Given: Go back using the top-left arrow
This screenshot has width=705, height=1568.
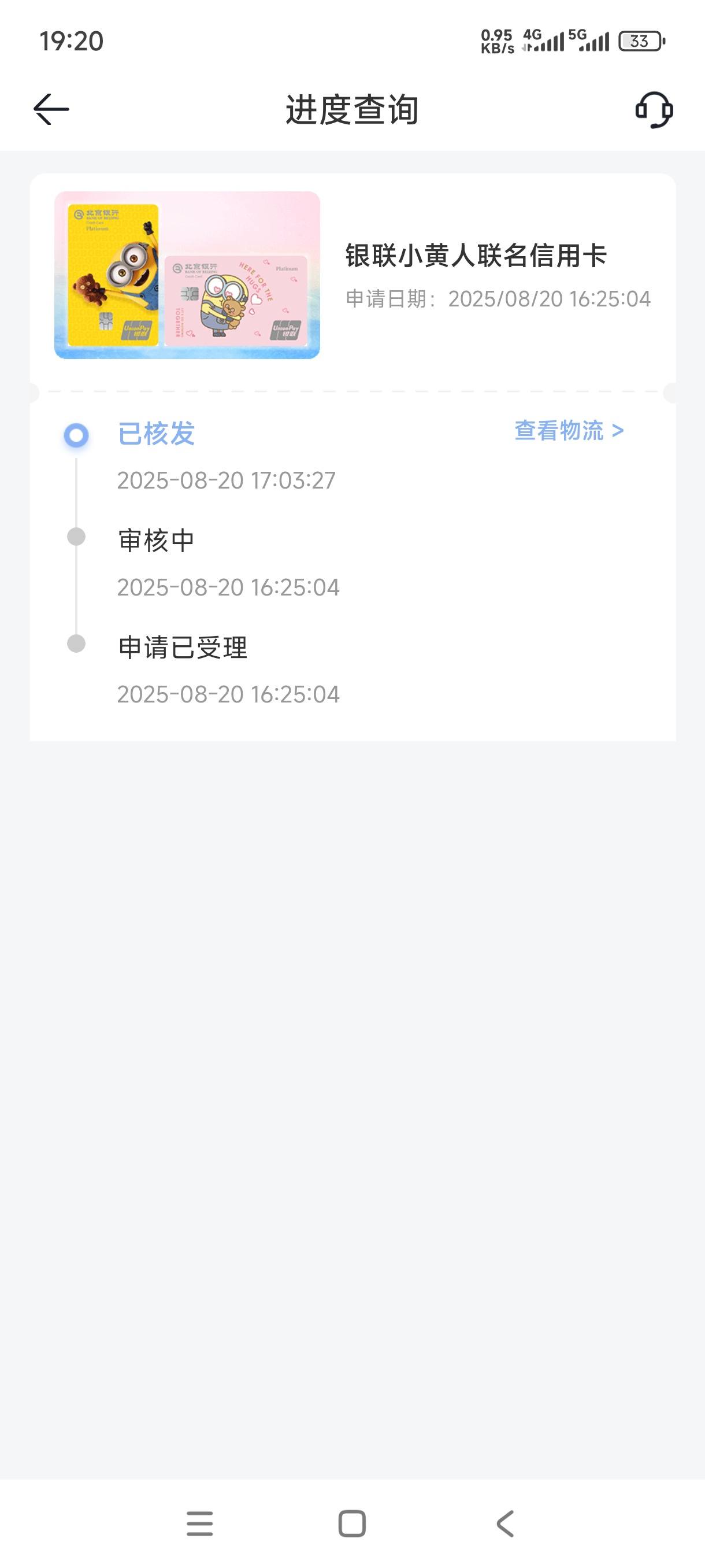Looking at the screenshot, I should coord(51,110).
